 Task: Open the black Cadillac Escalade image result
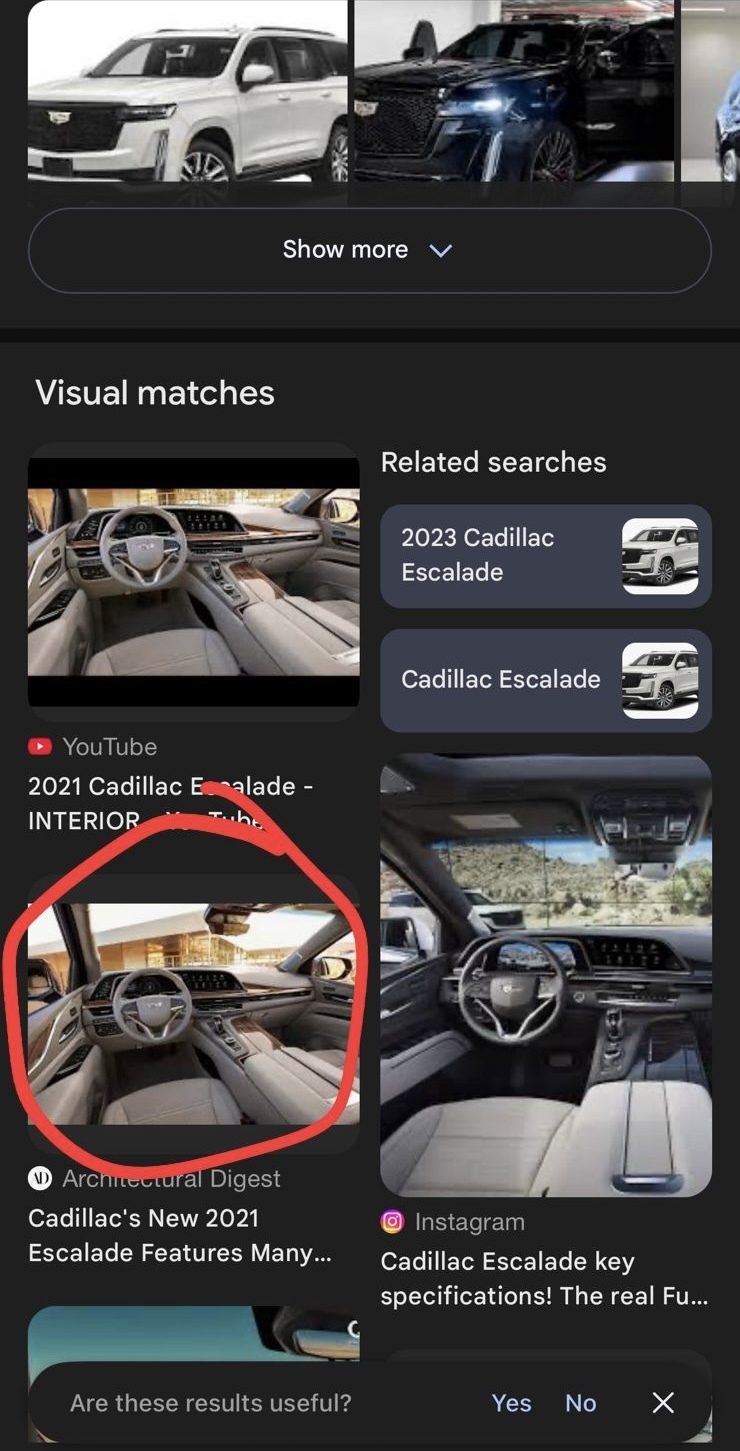[x=514, y=95]
